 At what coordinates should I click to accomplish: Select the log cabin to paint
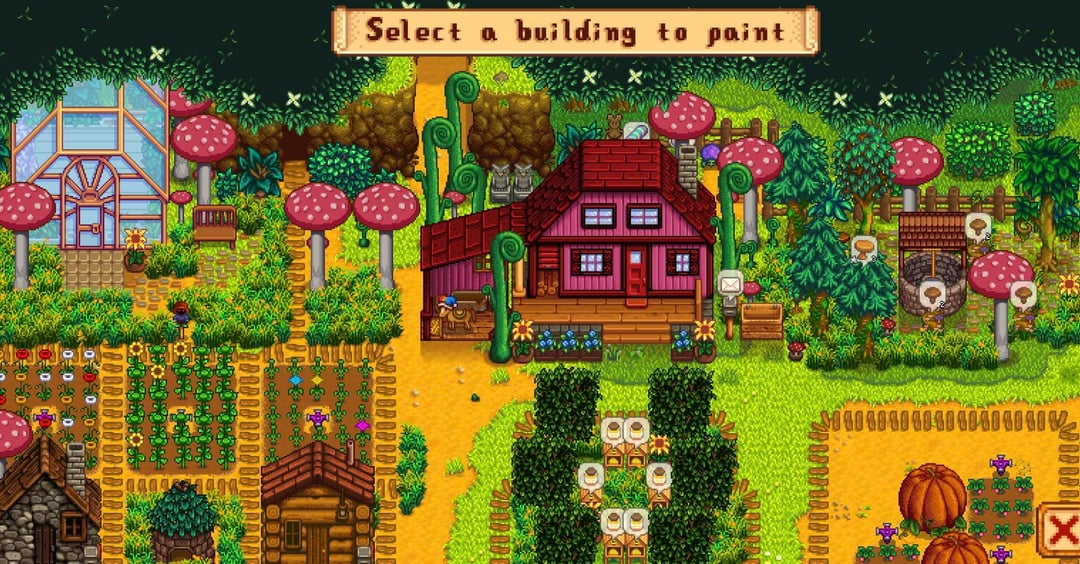317,505
